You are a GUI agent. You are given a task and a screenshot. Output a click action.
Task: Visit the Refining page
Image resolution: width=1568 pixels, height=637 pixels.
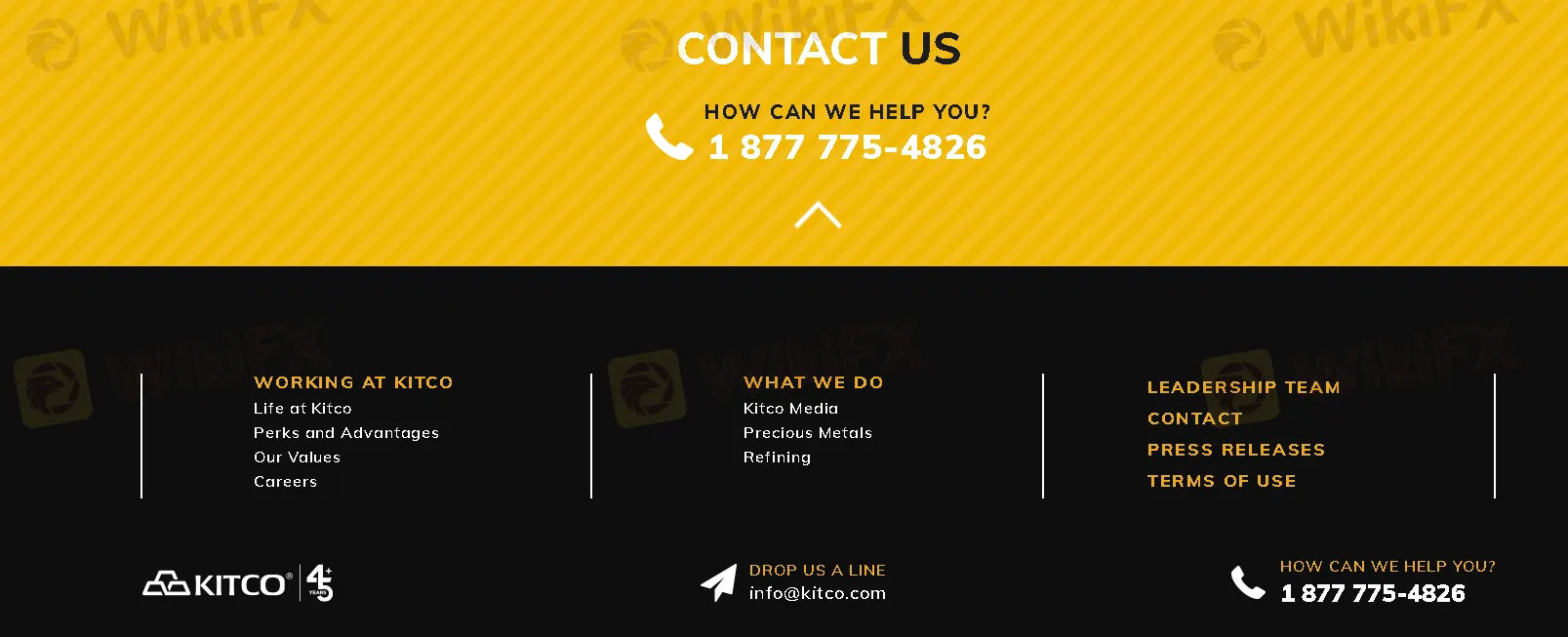[x=777, y=458]
